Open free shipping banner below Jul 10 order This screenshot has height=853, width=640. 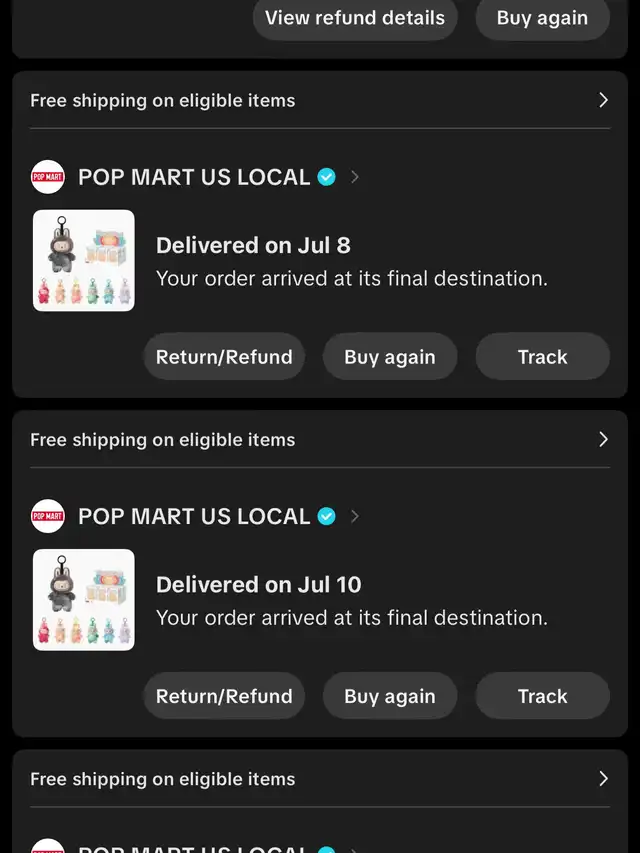(x=319, y=779)
